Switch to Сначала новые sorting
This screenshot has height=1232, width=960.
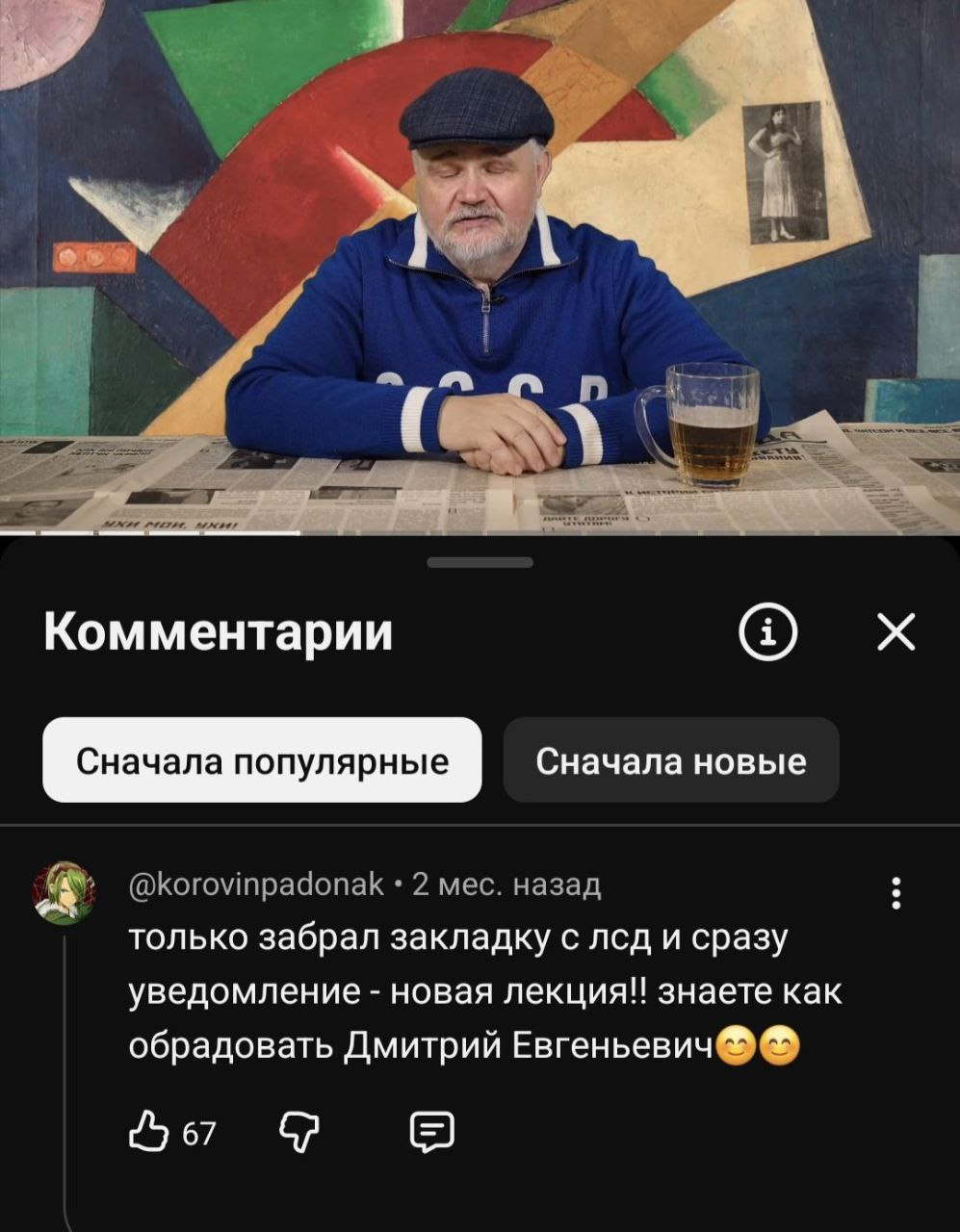coord(671,760)
